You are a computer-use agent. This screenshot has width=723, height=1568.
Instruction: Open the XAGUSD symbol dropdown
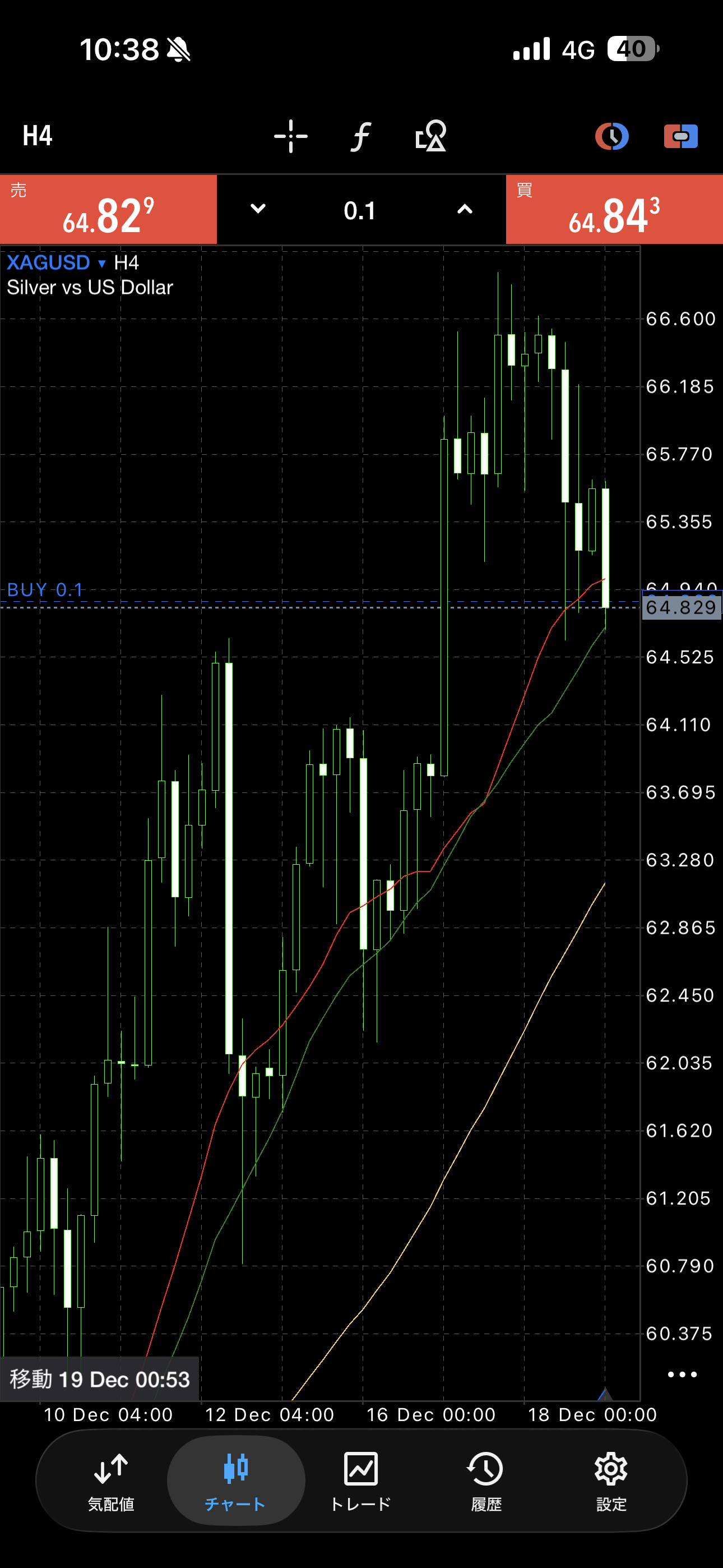(56, 263)
